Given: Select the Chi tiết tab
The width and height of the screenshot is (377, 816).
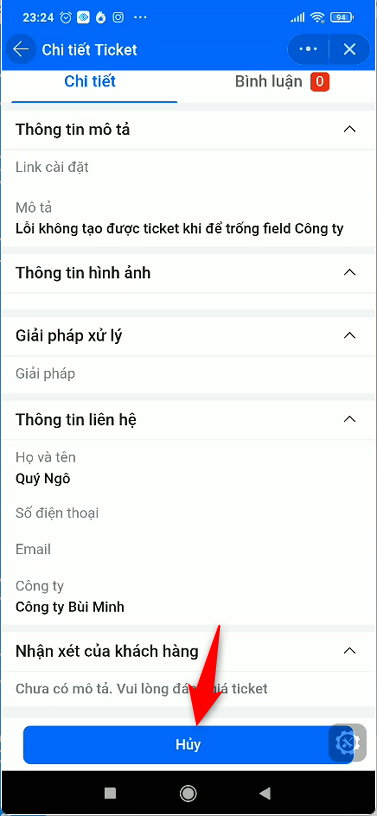Looking at the screenshot, I should (x=90, y=82).
